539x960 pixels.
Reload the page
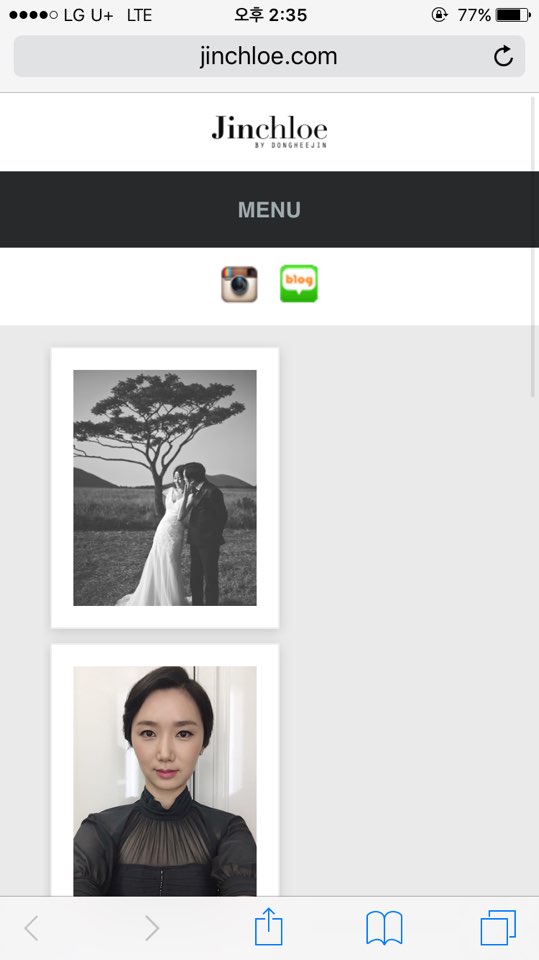point(503,56)
